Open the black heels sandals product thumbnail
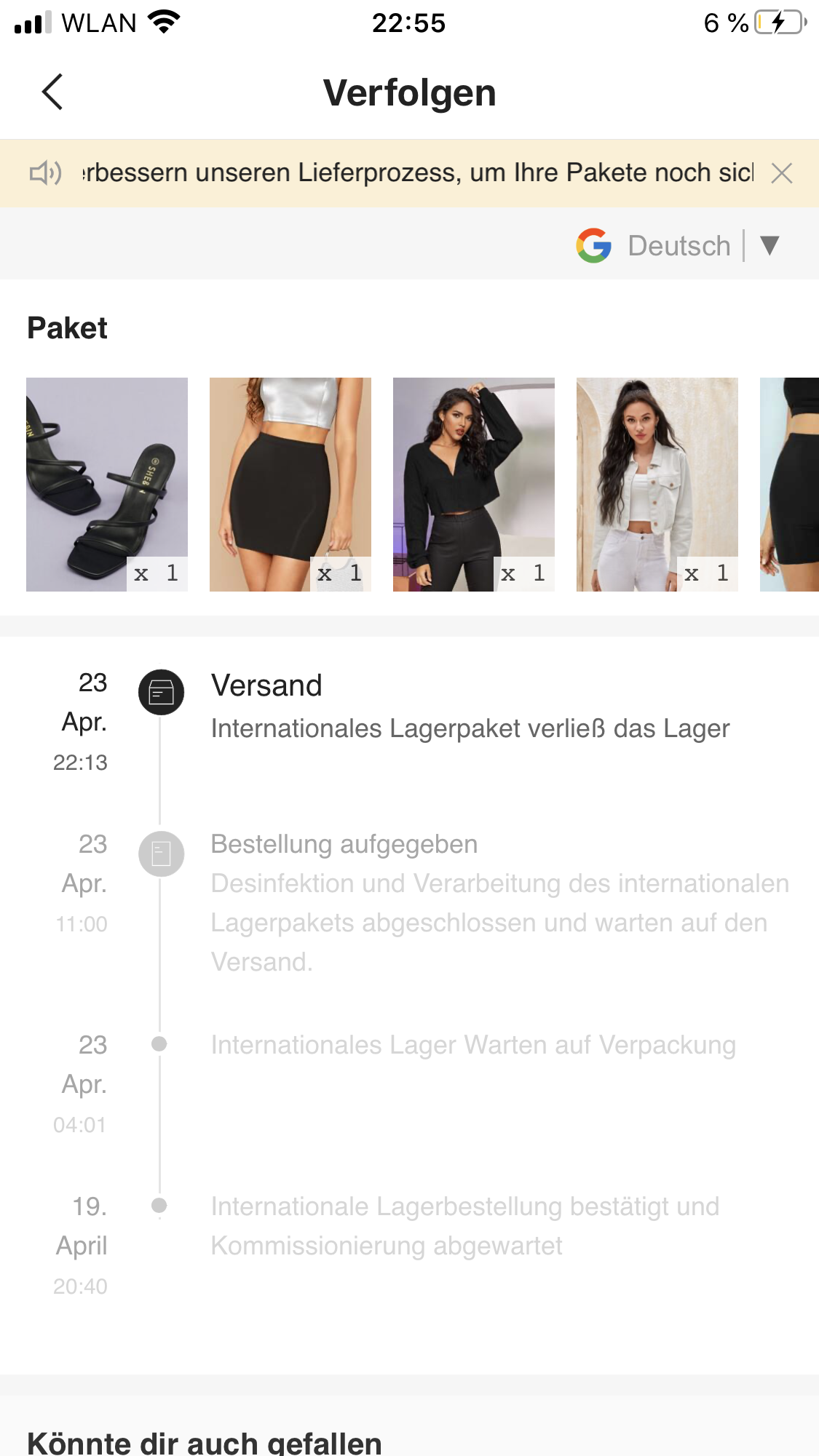The height and width of the screenshot is (1456, 819). pyautogui.click(x=106, y=484)
